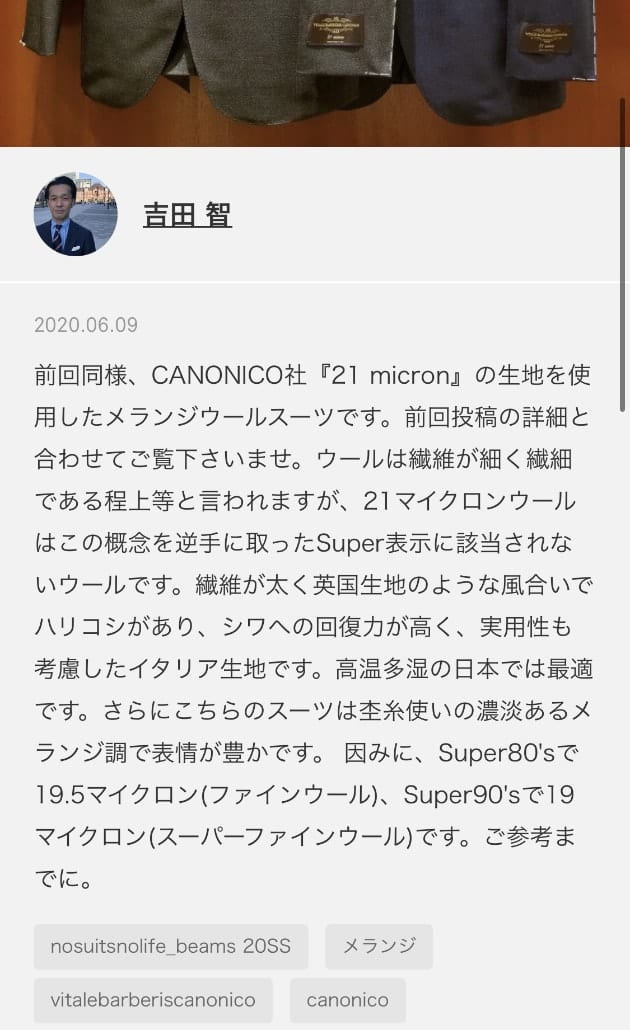View the suit jacket photo

coord(315,70)
